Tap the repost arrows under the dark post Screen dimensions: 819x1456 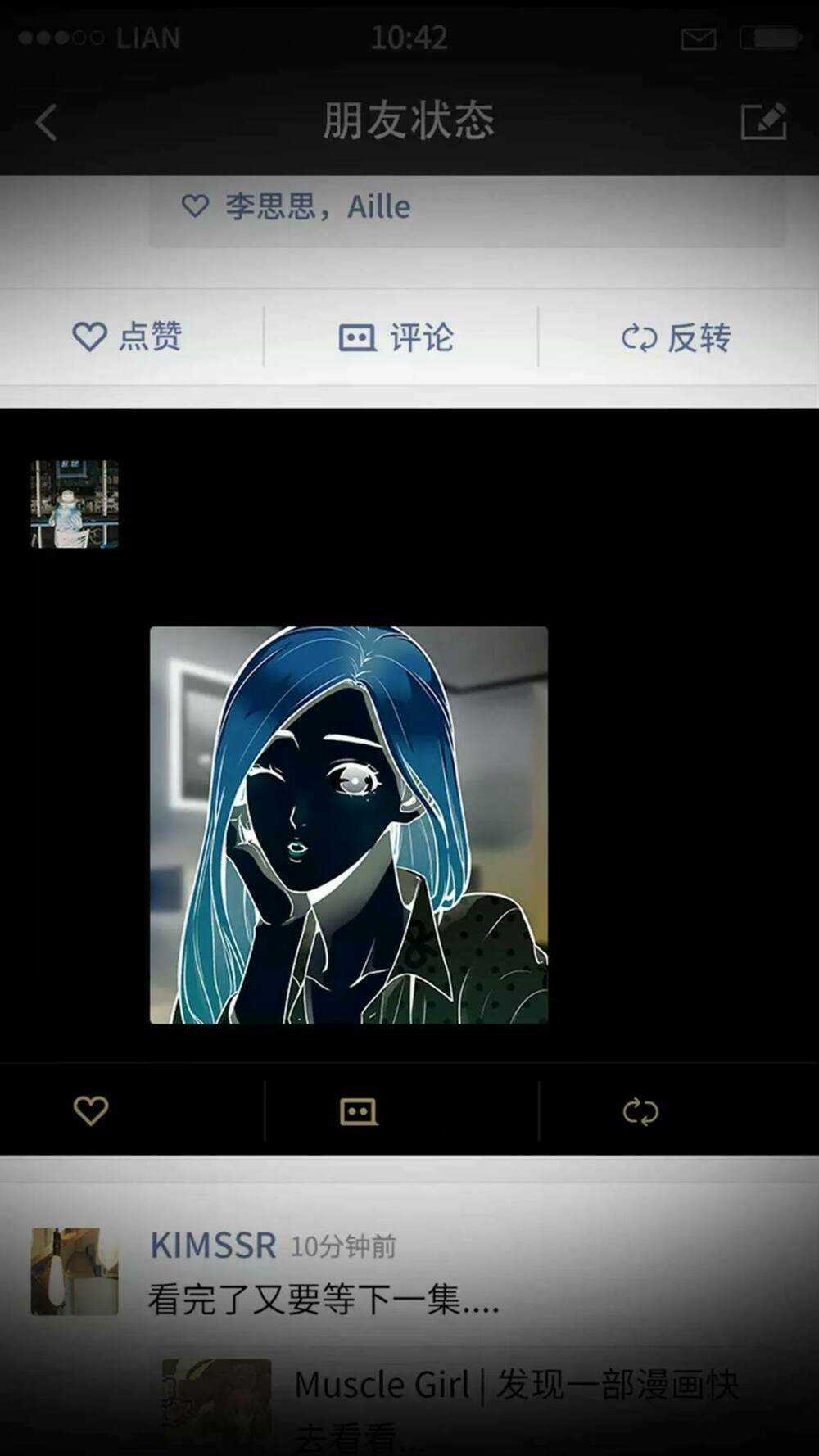click(640, 1112)
